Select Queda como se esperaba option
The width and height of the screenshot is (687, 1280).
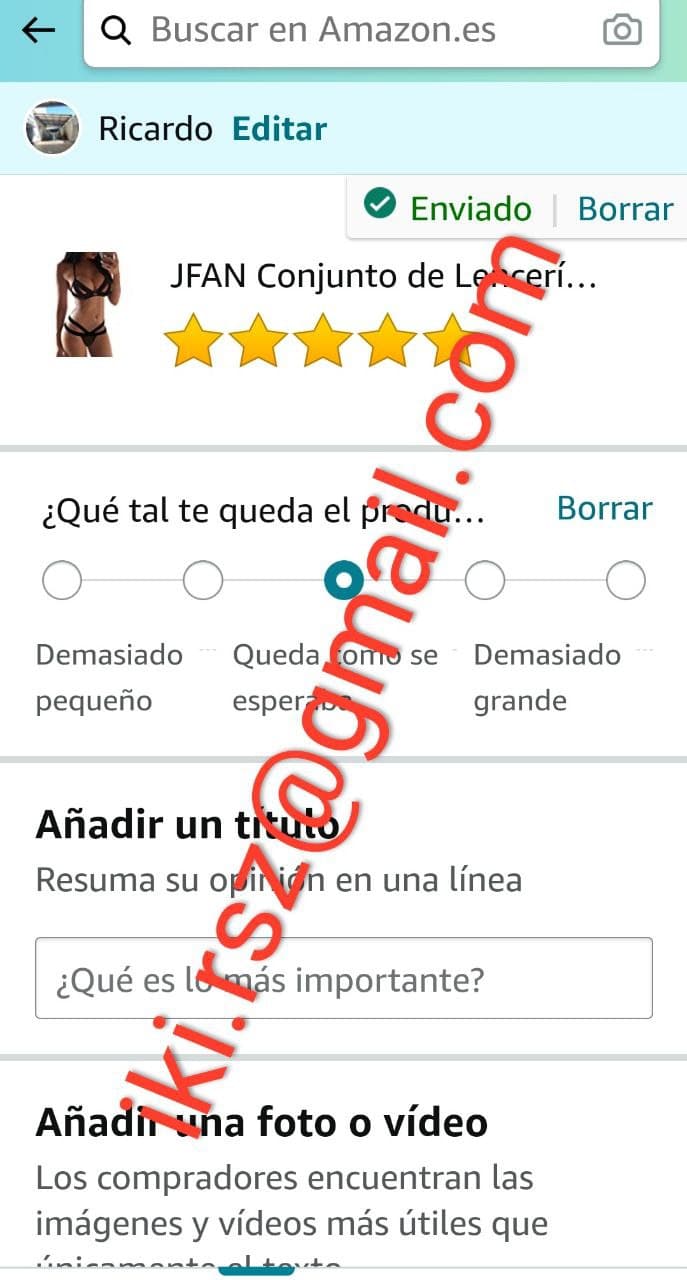pos(344,580)
